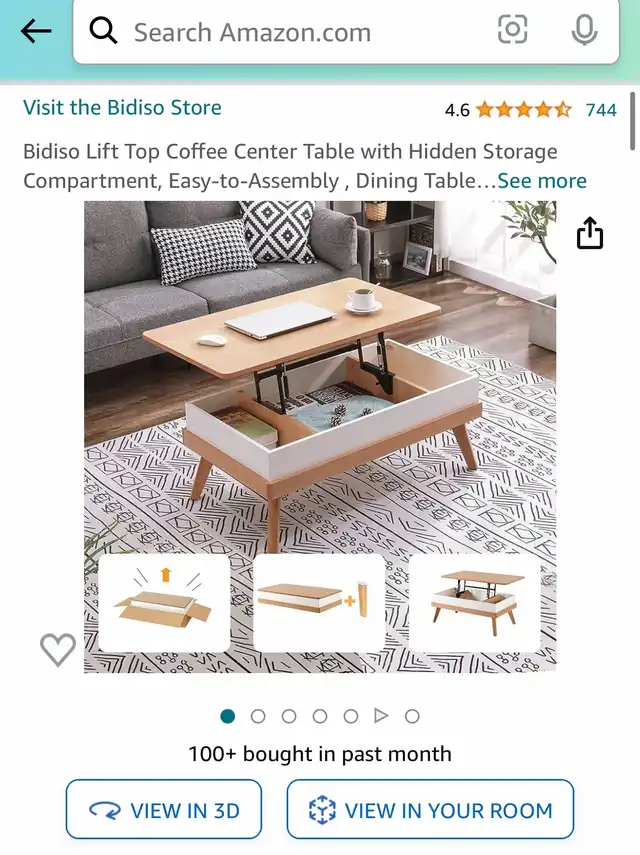
Task: Jump to the product video indicator
Action: pyautogui.click(x=381, y=716)
